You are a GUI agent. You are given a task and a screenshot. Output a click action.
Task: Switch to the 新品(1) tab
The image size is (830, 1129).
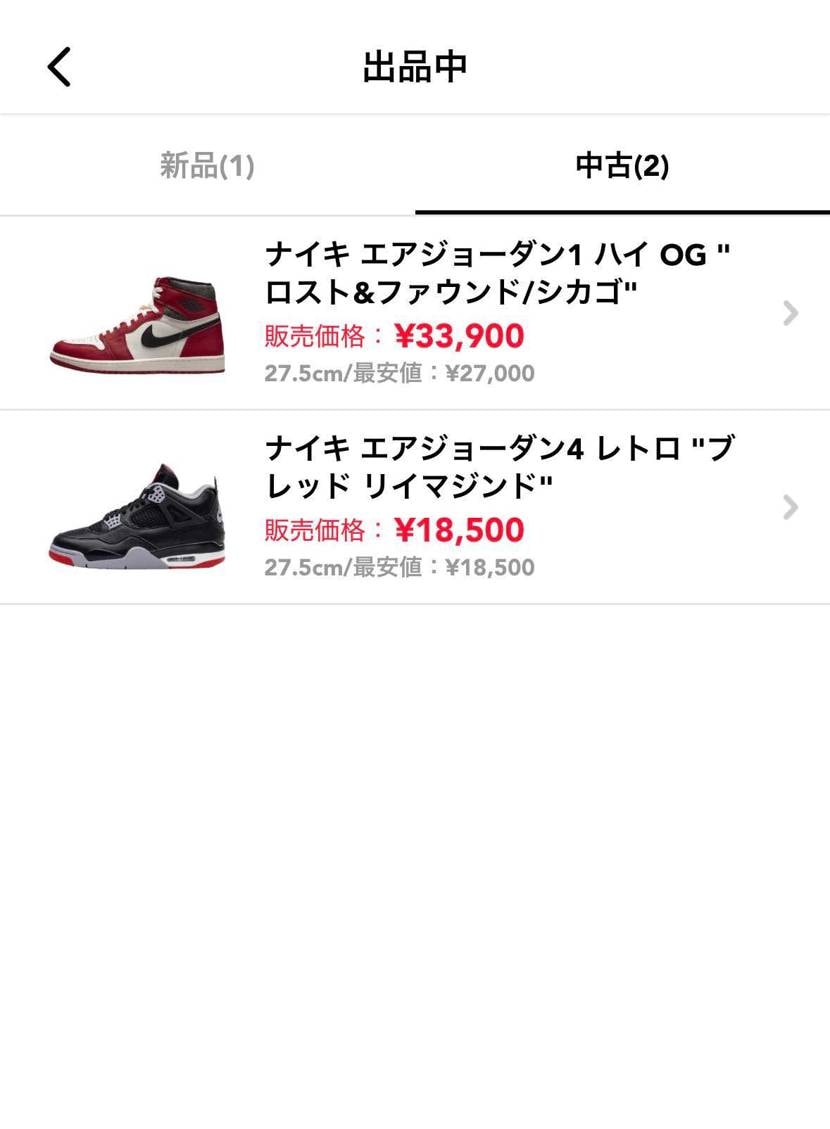(x=205, y=165)
